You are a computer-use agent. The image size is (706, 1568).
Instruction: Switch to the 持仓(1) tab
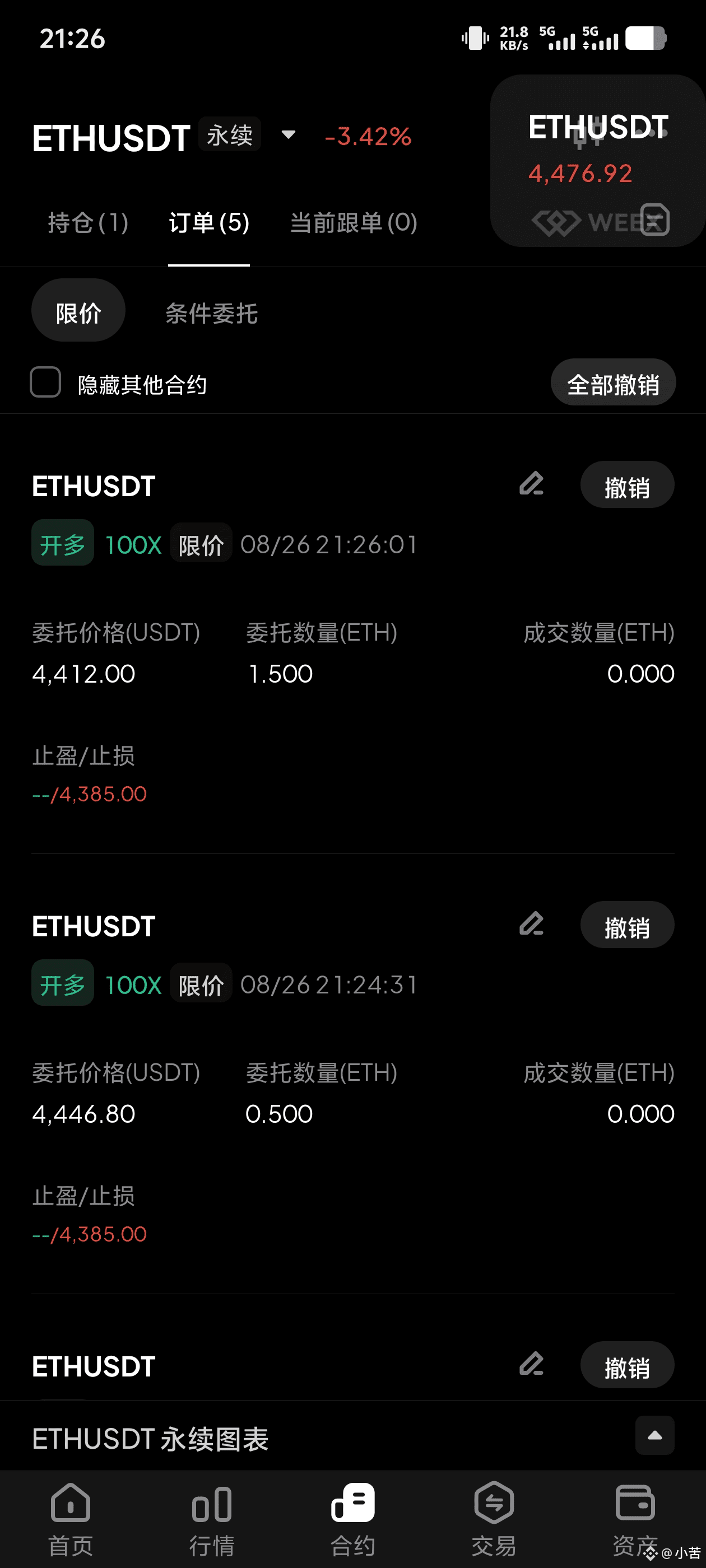coord(89,223)
